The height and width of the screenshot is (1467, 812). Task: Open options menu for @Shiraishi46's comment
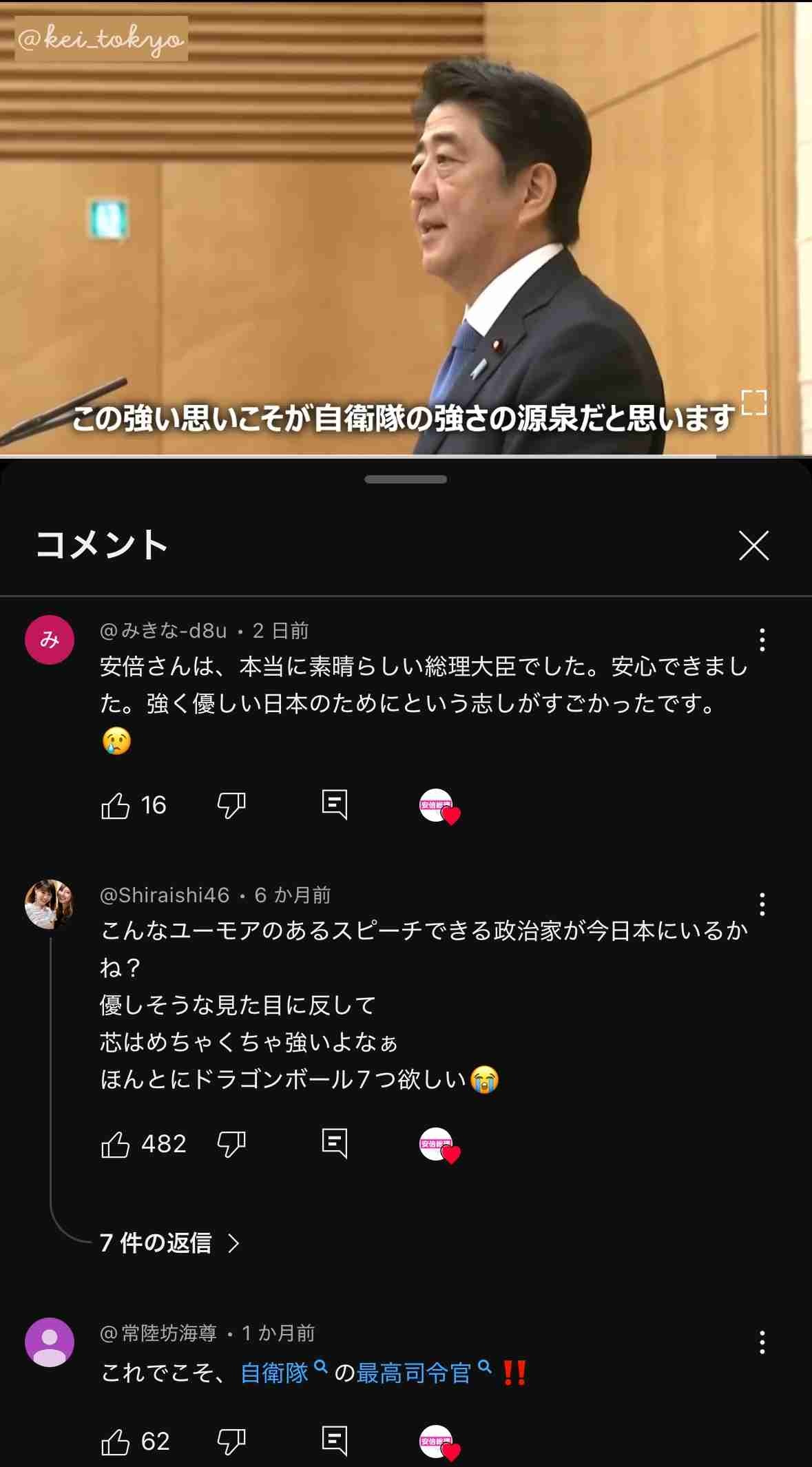[x=762, y=904]
